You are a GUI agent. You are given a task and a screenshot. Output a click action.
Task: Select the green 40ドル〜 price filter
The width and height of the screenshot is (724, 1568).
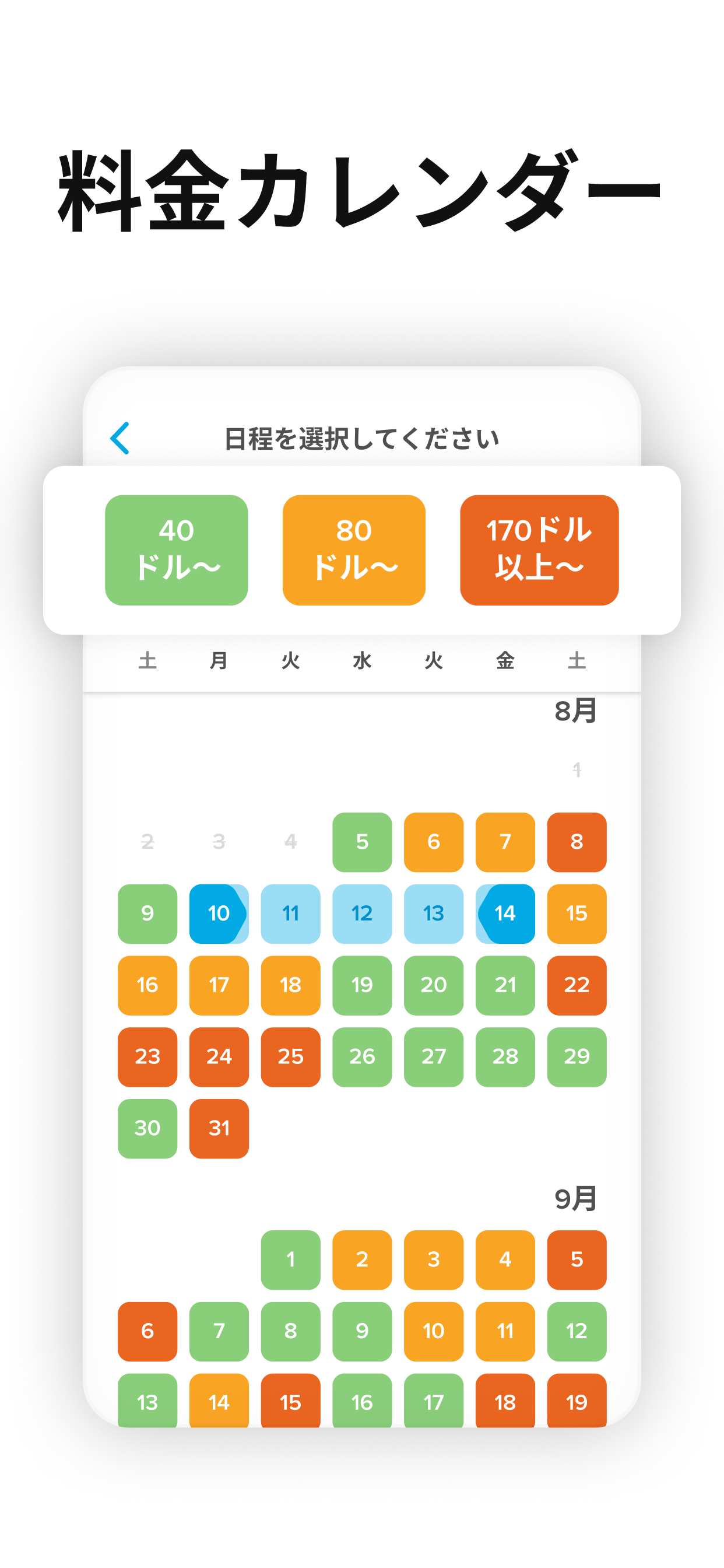177,548
